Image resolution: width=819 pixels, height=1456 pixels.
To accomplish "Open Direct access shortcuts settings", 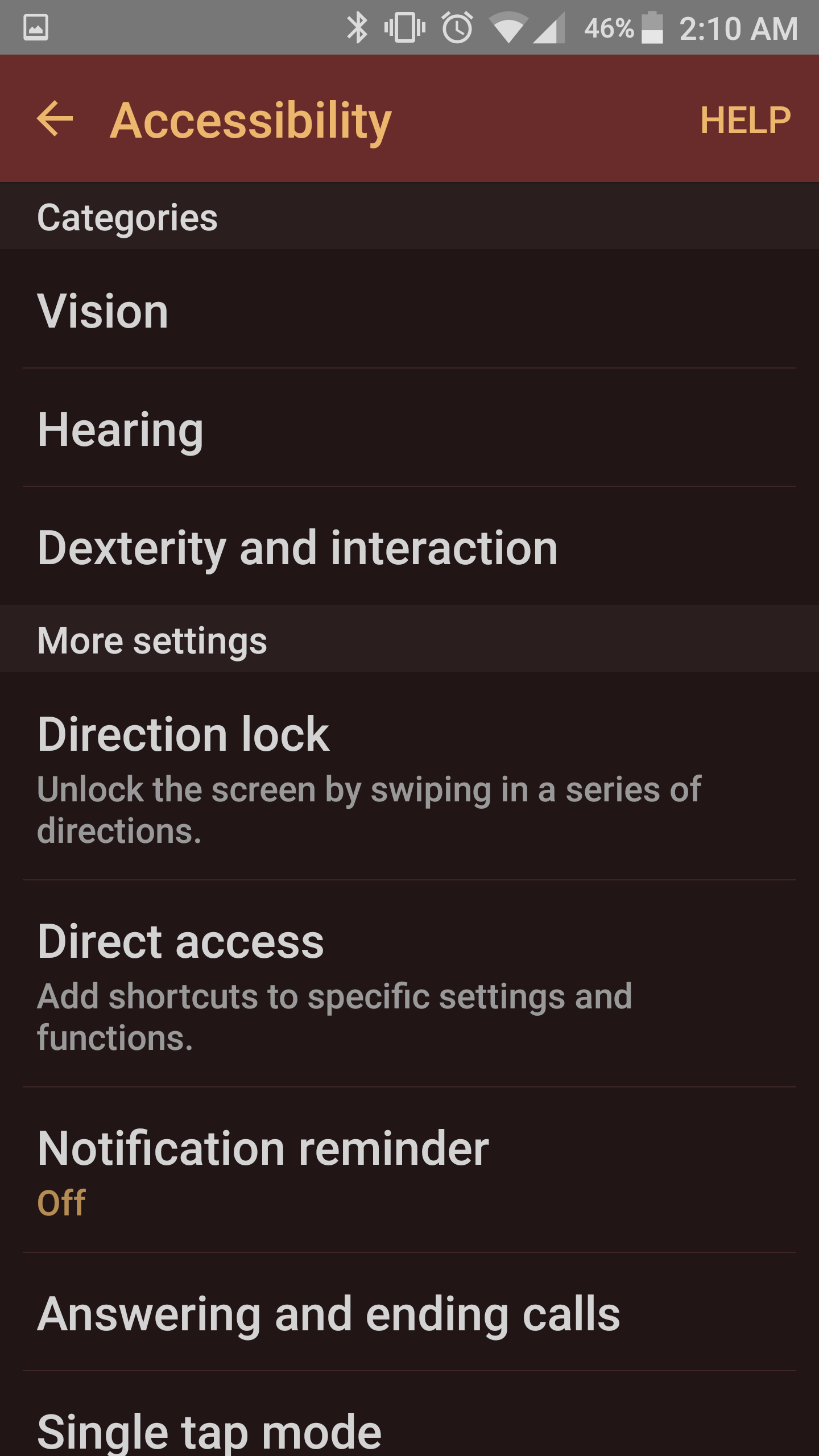I will pos(409,985).
